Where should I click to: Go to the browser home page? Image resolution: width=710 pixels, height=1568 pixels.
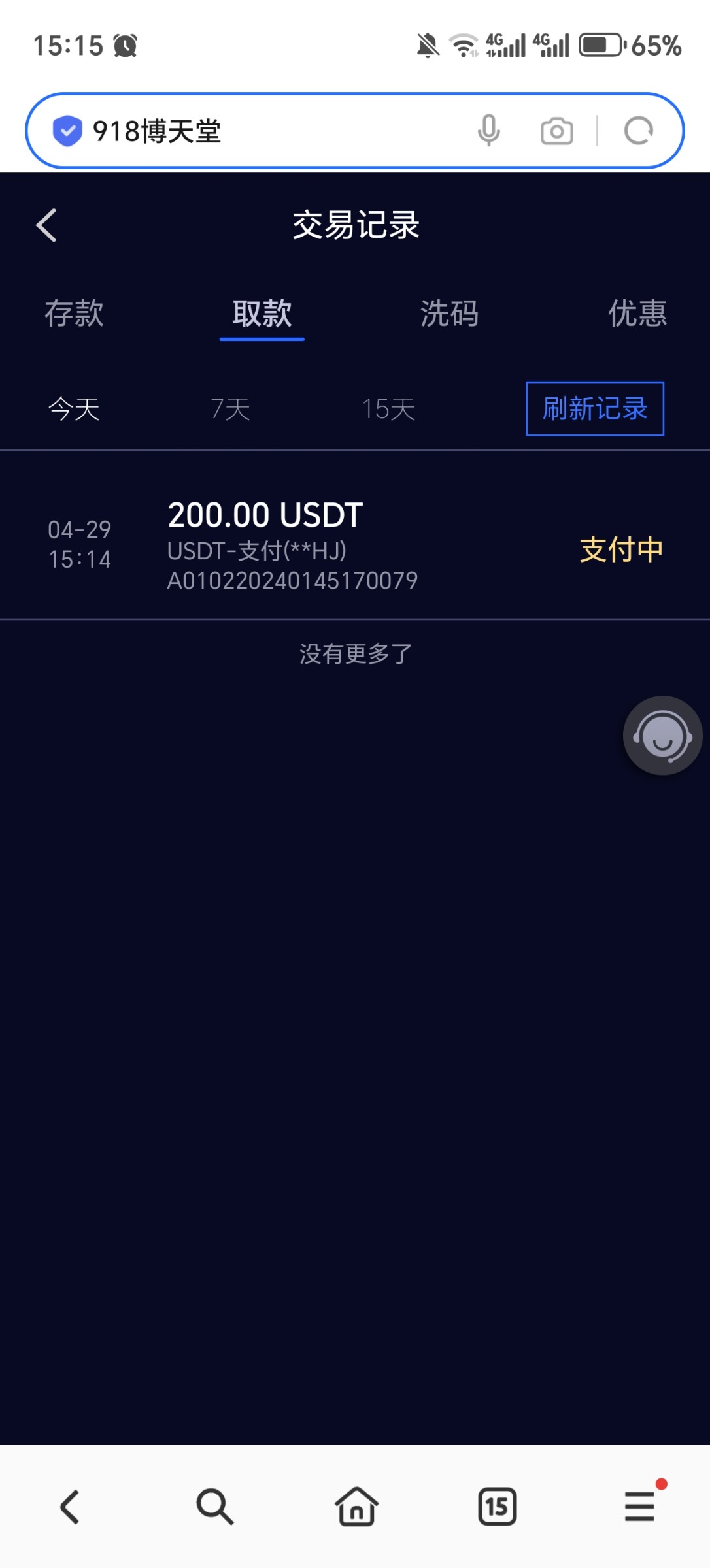click(356, 1507)
